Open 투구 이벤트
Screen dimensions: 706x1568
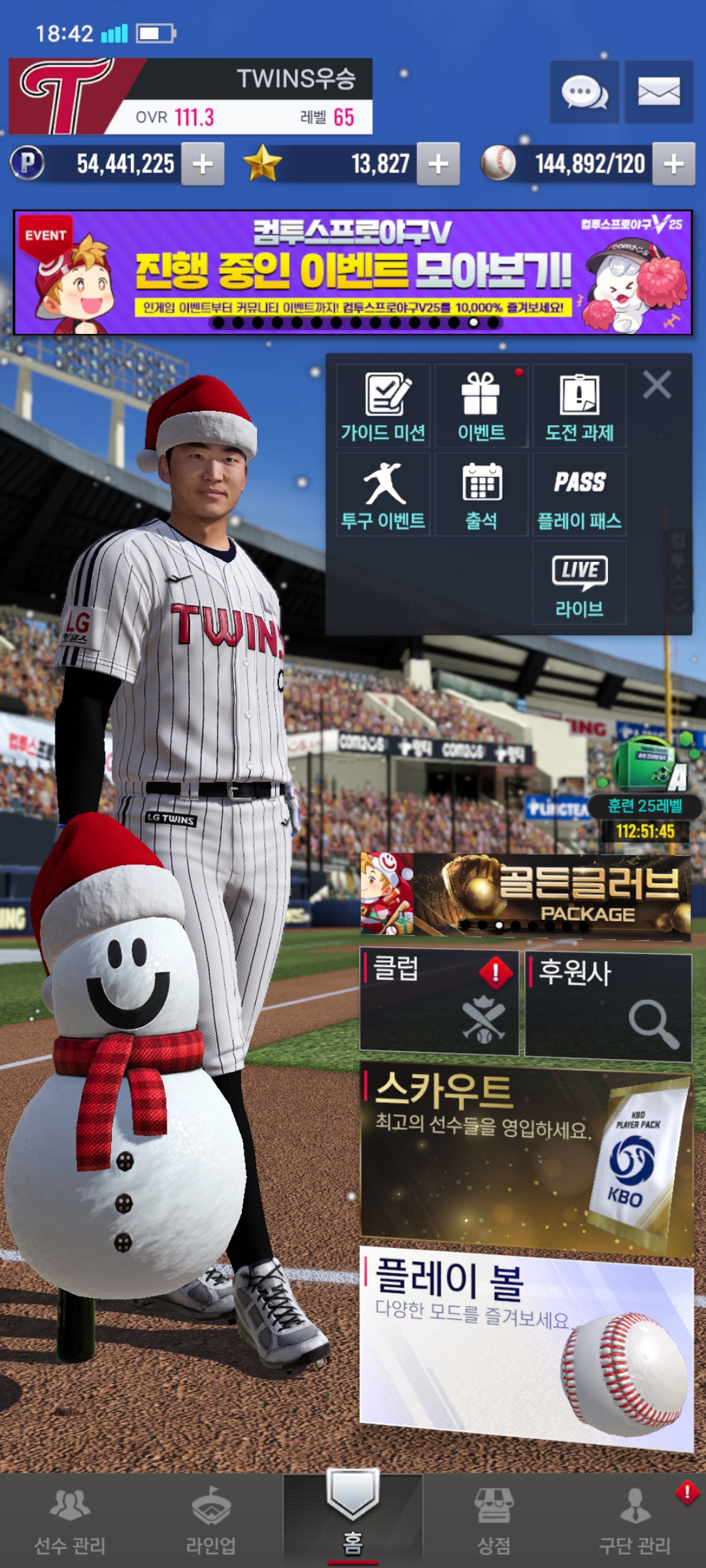pyautogui.click(x=383, y=495)
